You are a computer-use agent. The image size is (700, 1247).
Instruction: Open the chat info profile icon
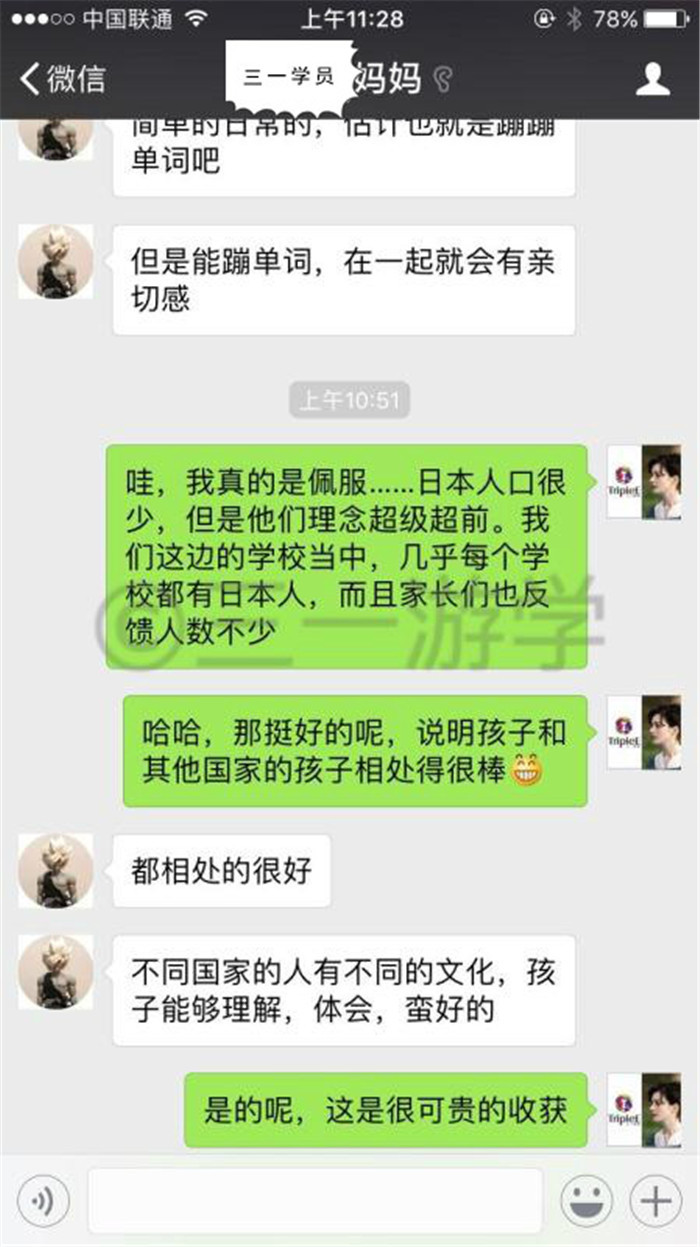(653, 79)
